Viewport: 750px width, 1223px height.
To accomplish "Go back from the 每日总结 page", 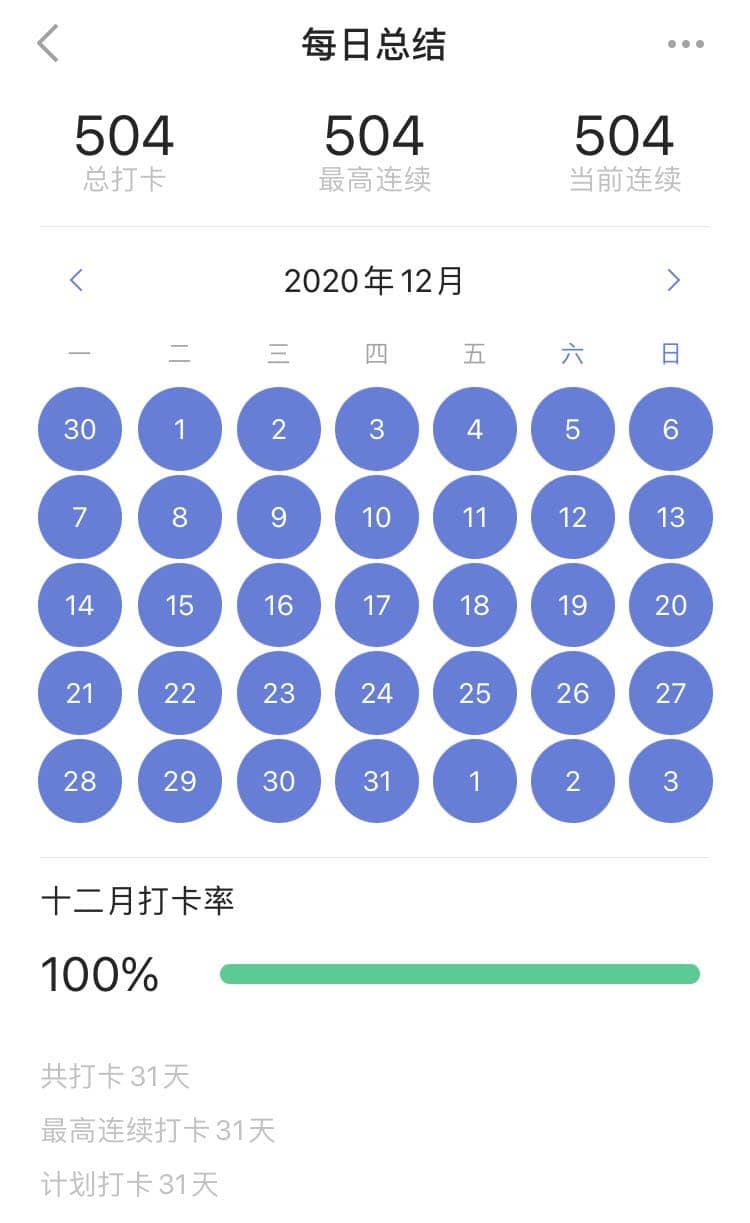I will click(x=47, y=44).
